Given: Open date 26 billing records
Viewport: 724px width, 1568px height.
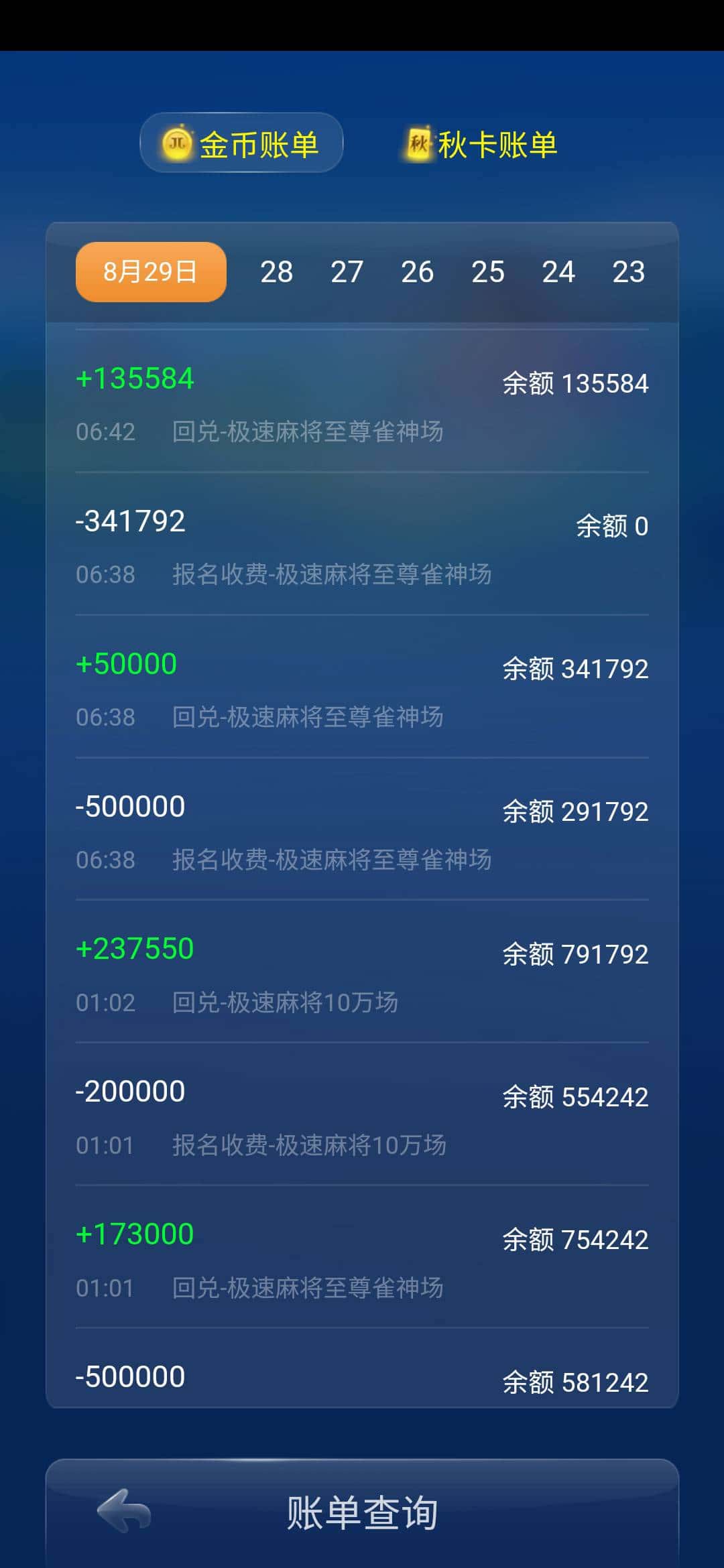Looking at the screenshot, I should [418, 271].
